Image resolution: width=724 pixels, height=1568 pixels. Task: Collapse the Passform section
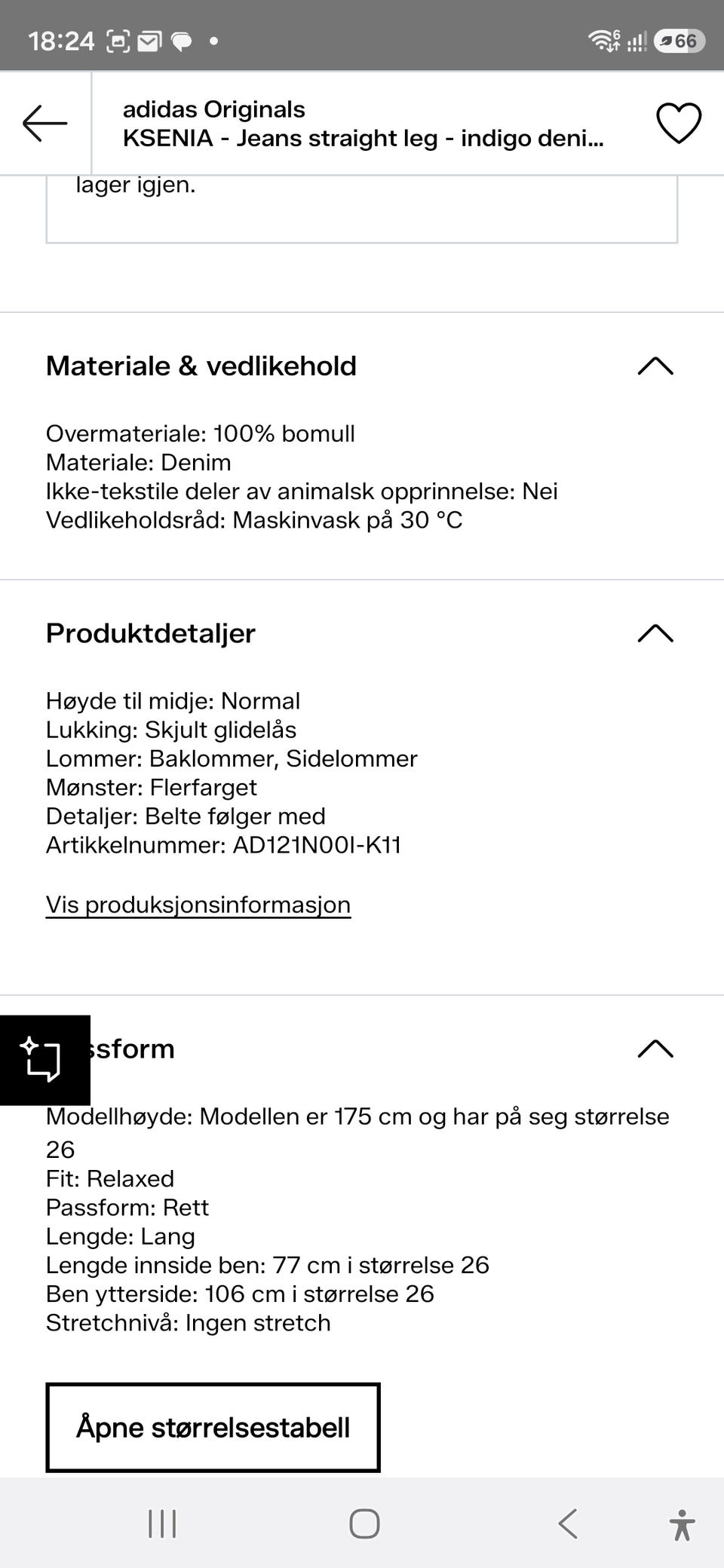(x=655, y=1049)
